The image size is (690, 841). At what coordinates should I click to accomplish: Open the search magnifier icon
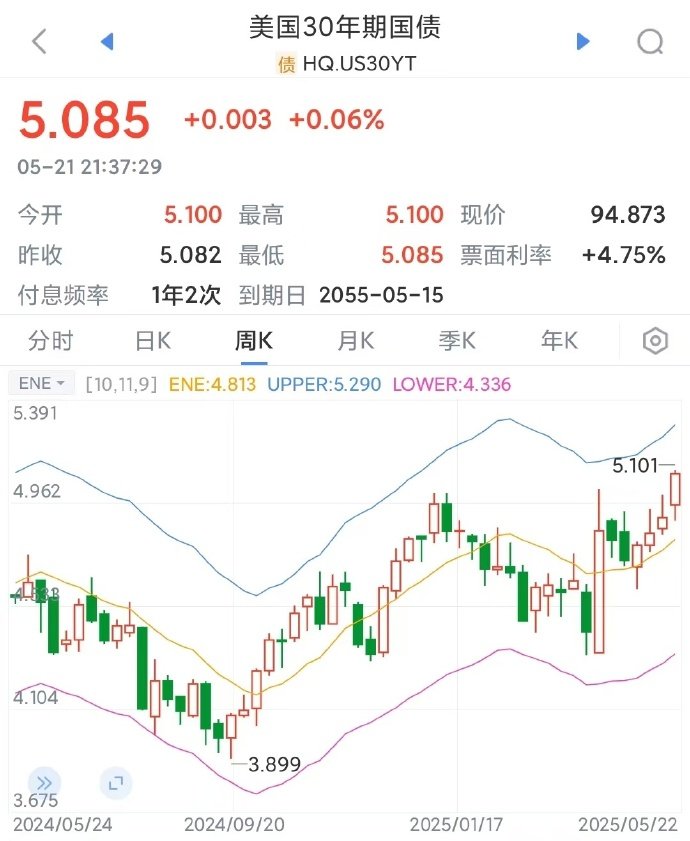coord(650,41)
